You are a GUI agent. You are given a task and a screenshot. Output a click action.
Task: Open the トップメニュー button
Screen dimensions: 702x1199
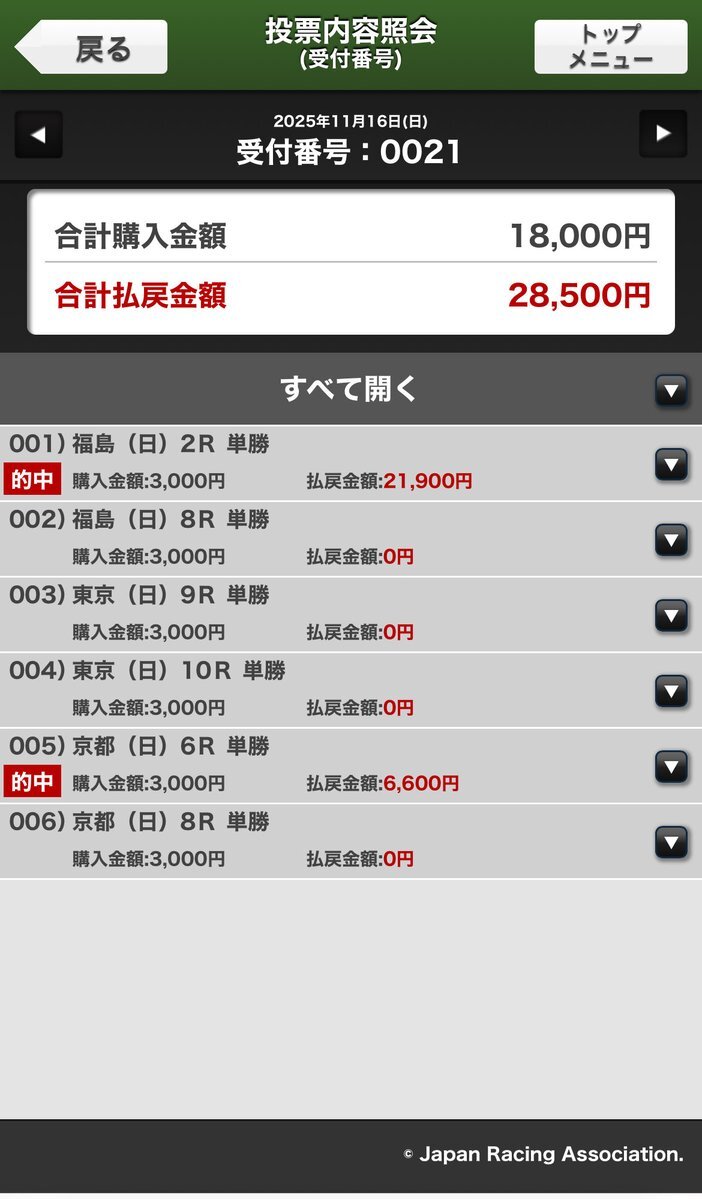click(610, 47)
